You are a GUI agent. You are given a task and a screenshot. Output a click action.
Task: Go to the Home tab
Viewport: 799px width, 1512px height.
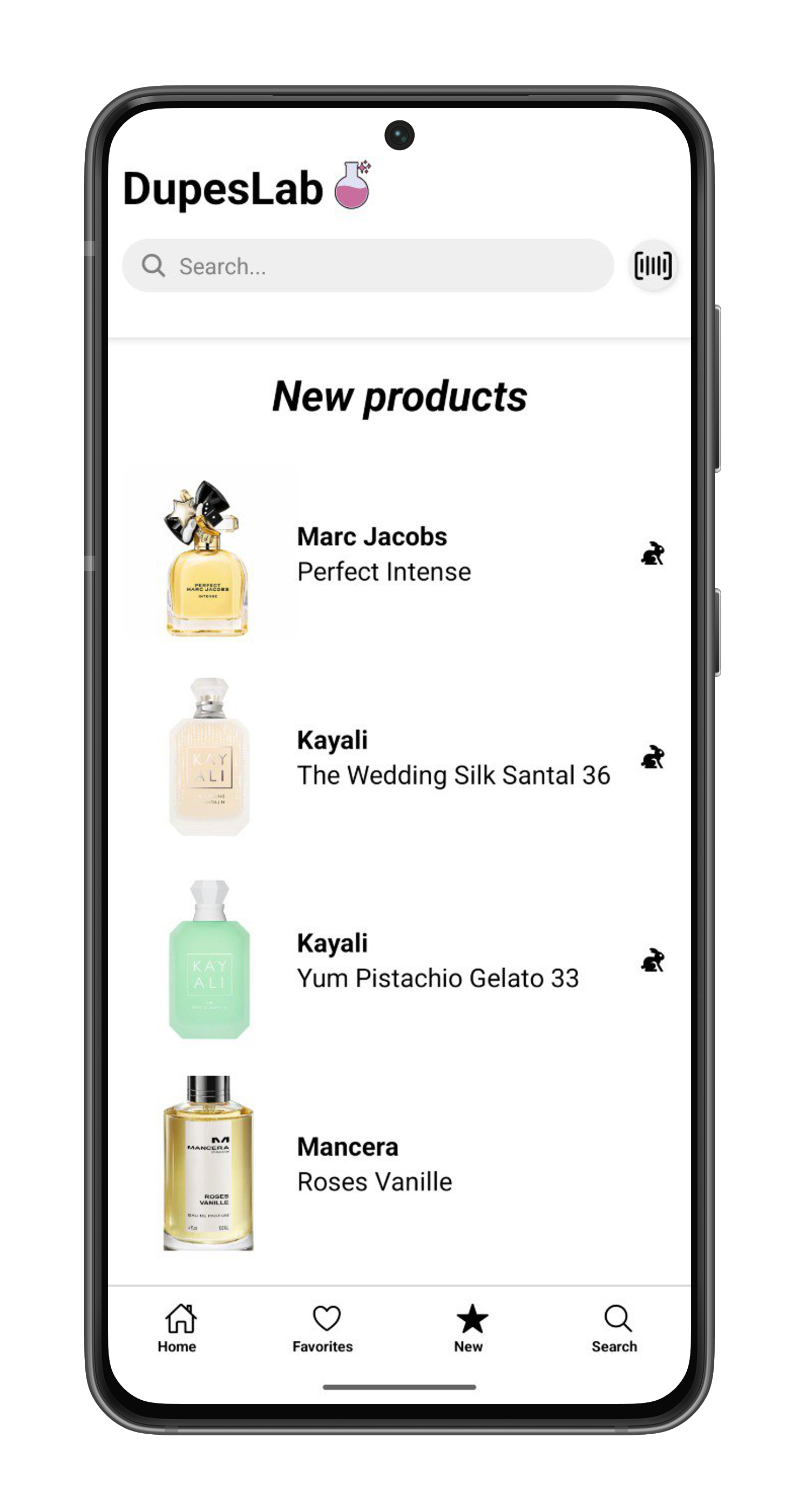pyautogui.click(x=178, y=1329)
